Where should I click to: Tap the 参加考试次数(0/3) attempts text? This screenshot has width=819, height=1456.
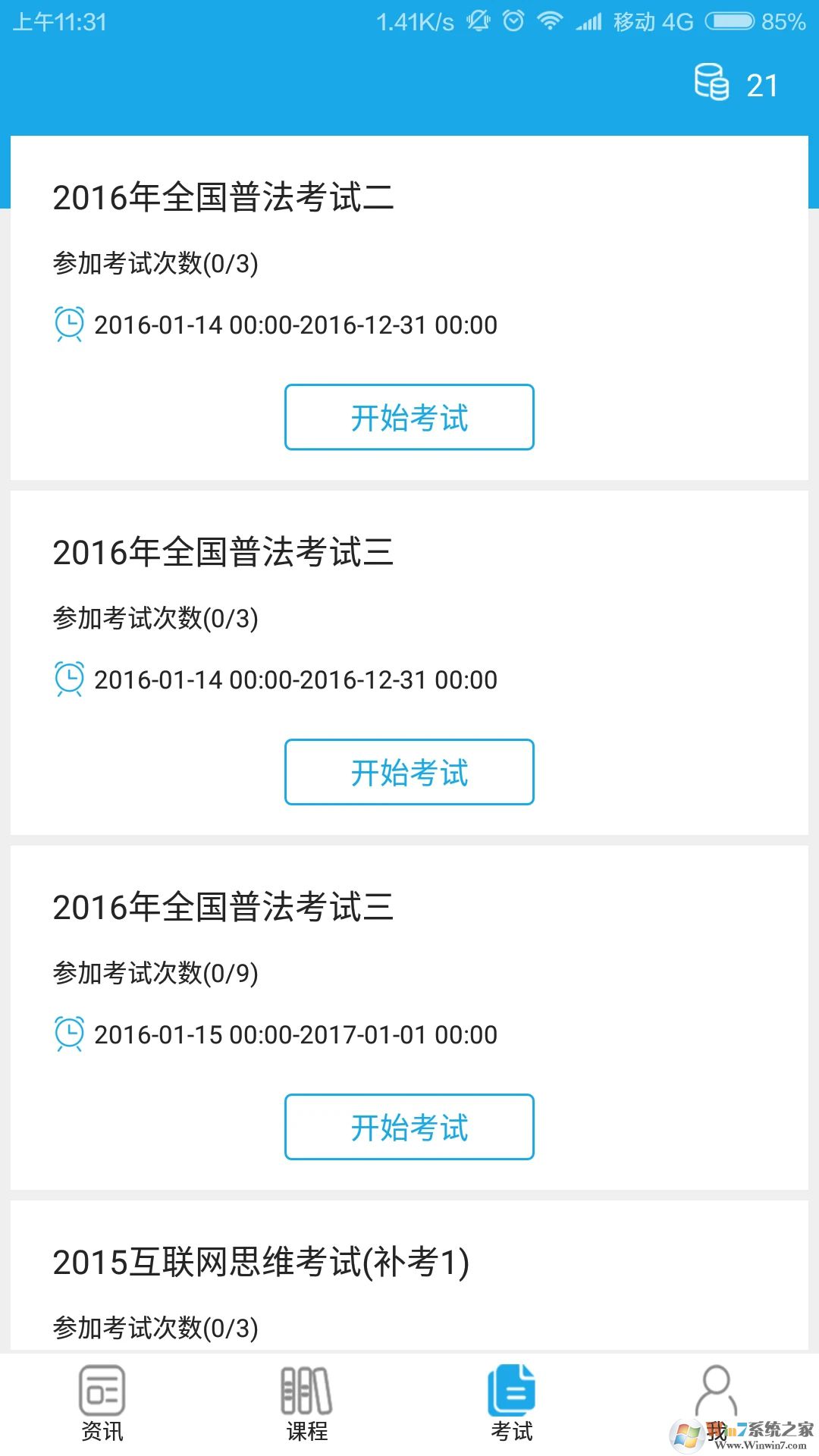tap(155, 265)
